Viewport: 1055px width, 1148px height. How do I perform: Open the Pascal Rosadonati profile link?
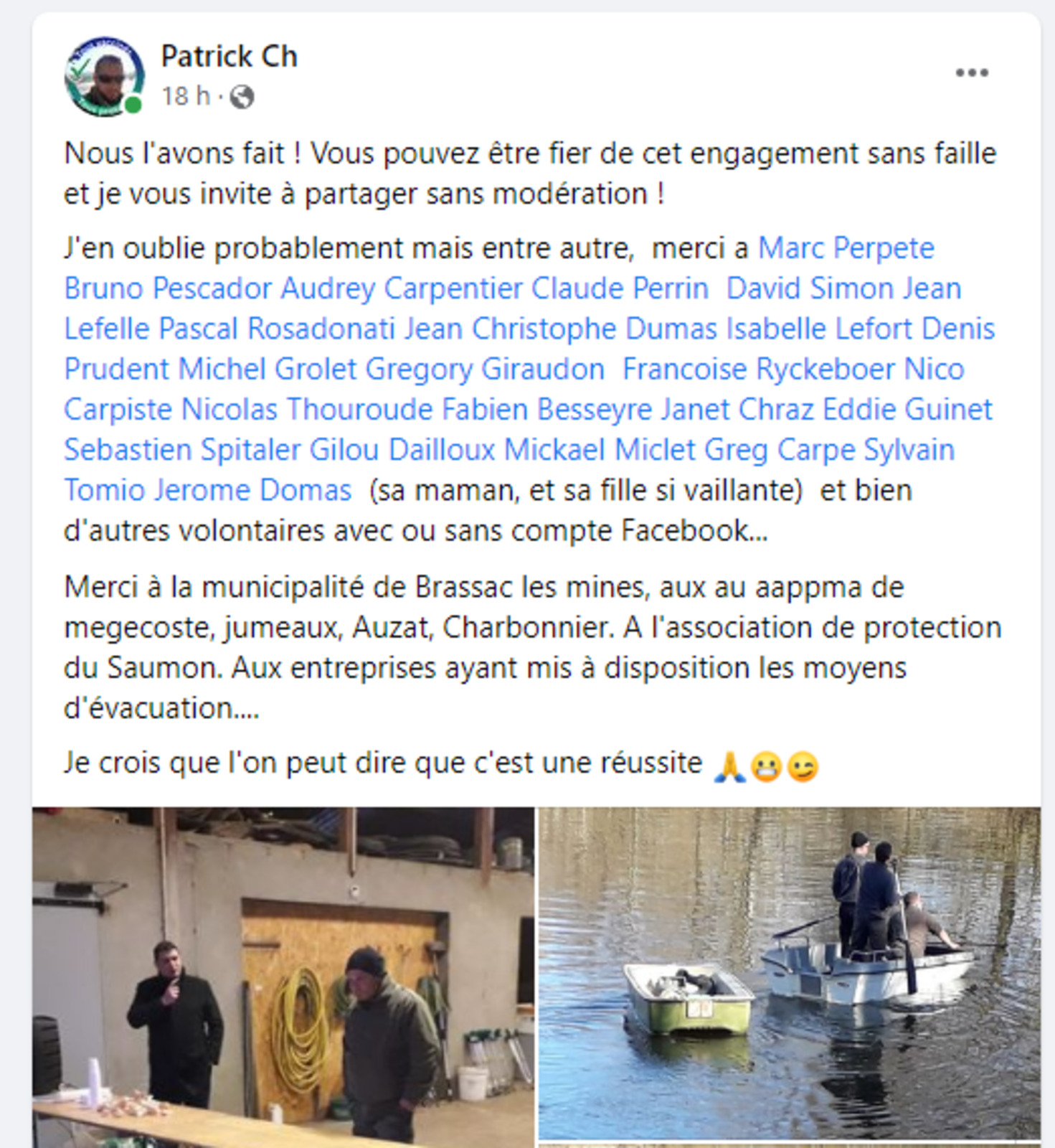[x=276, y=329]
